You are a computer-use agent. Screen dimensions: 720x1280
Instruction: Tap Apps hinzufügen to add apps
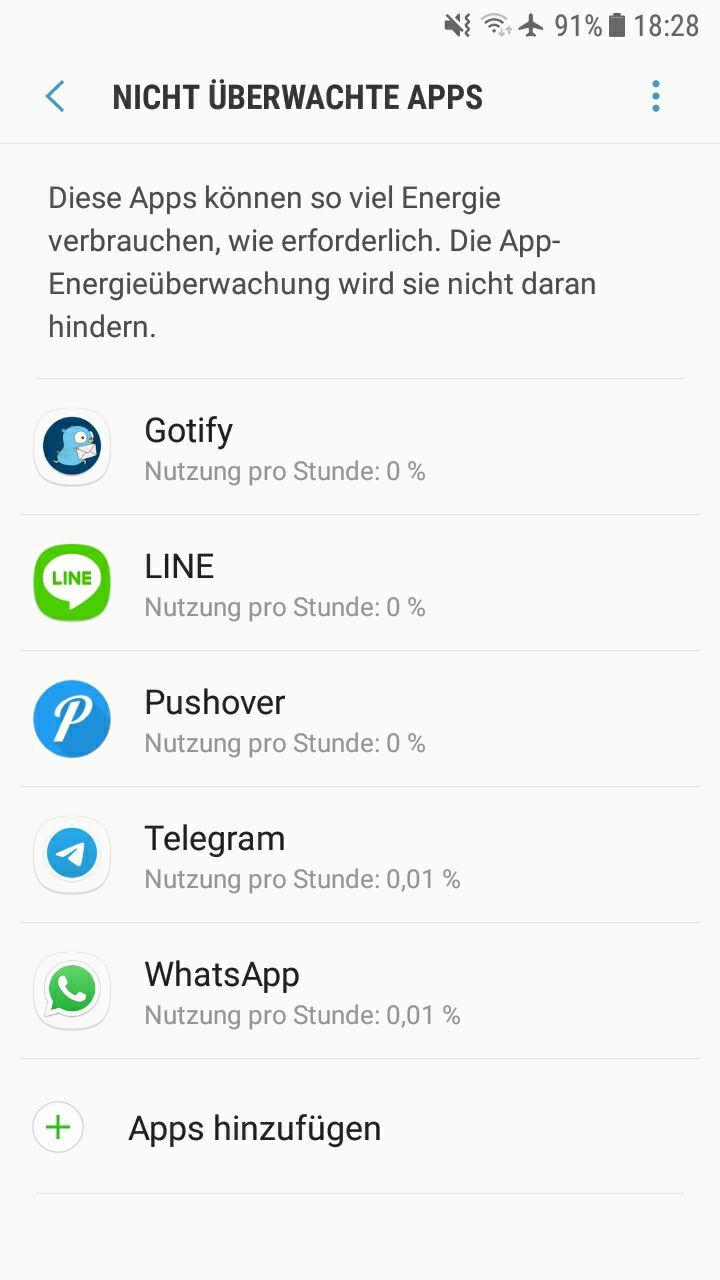pos(253,1127)
